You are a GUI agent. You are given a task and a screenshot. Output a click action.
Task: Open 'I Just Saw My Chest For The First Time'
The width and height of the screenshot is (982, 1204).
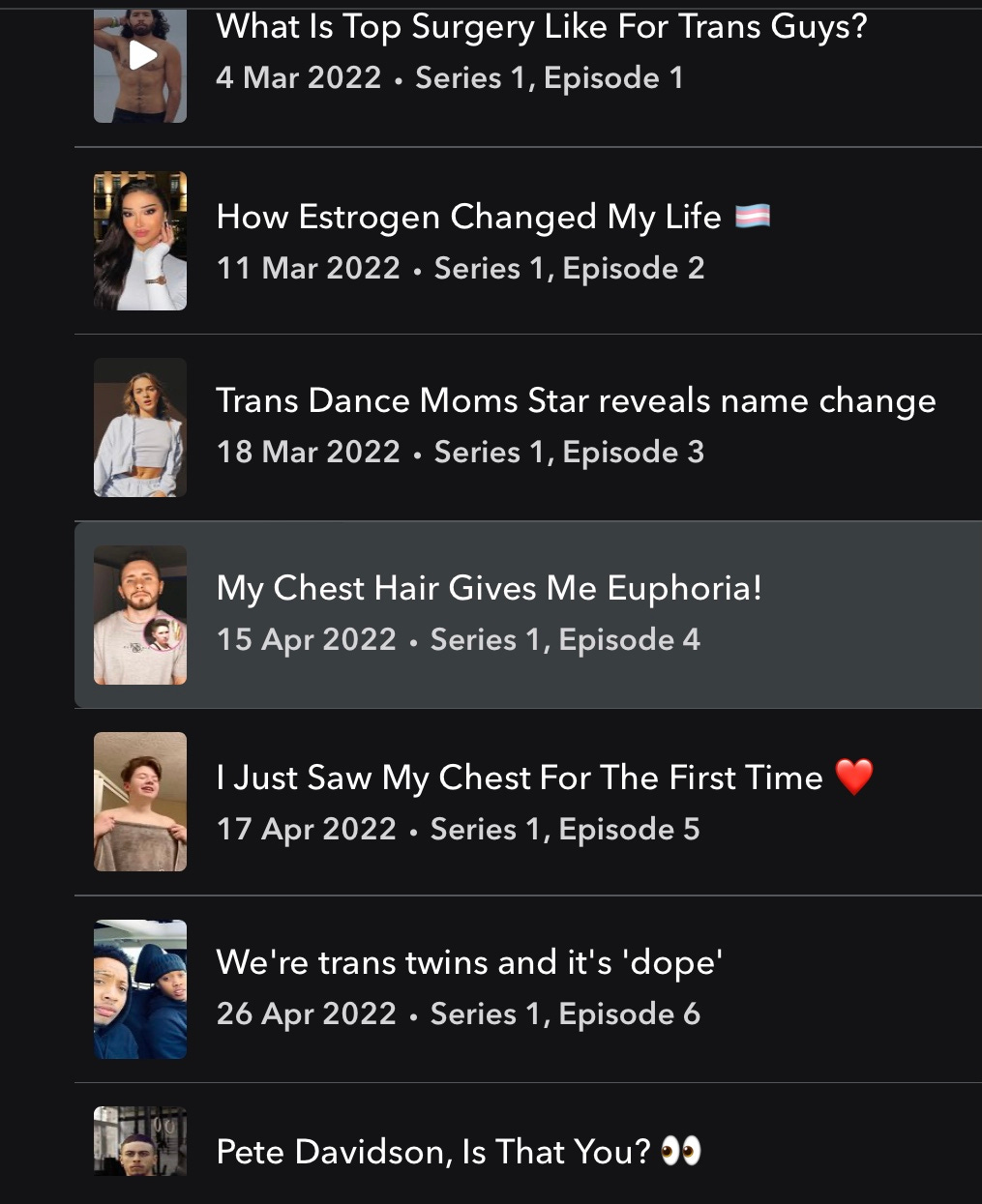click(519, 778)
